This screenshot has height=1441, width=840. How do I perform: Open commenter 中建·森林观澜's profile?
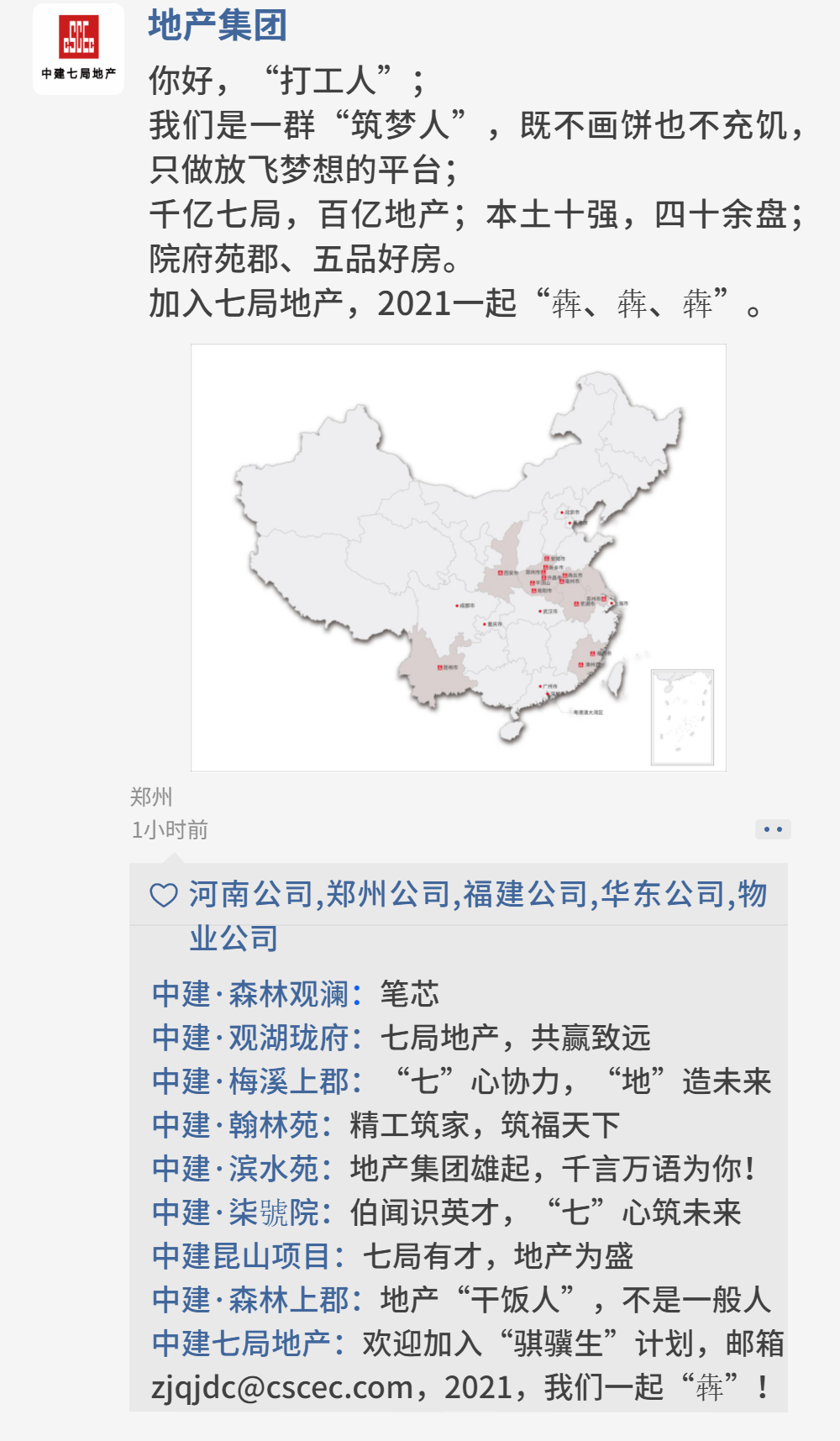click(249, 994)
